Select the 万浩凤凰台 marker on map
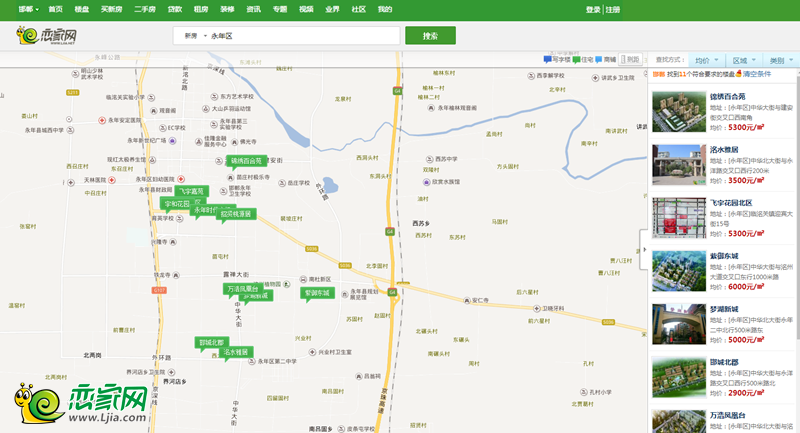 point(242,289)
